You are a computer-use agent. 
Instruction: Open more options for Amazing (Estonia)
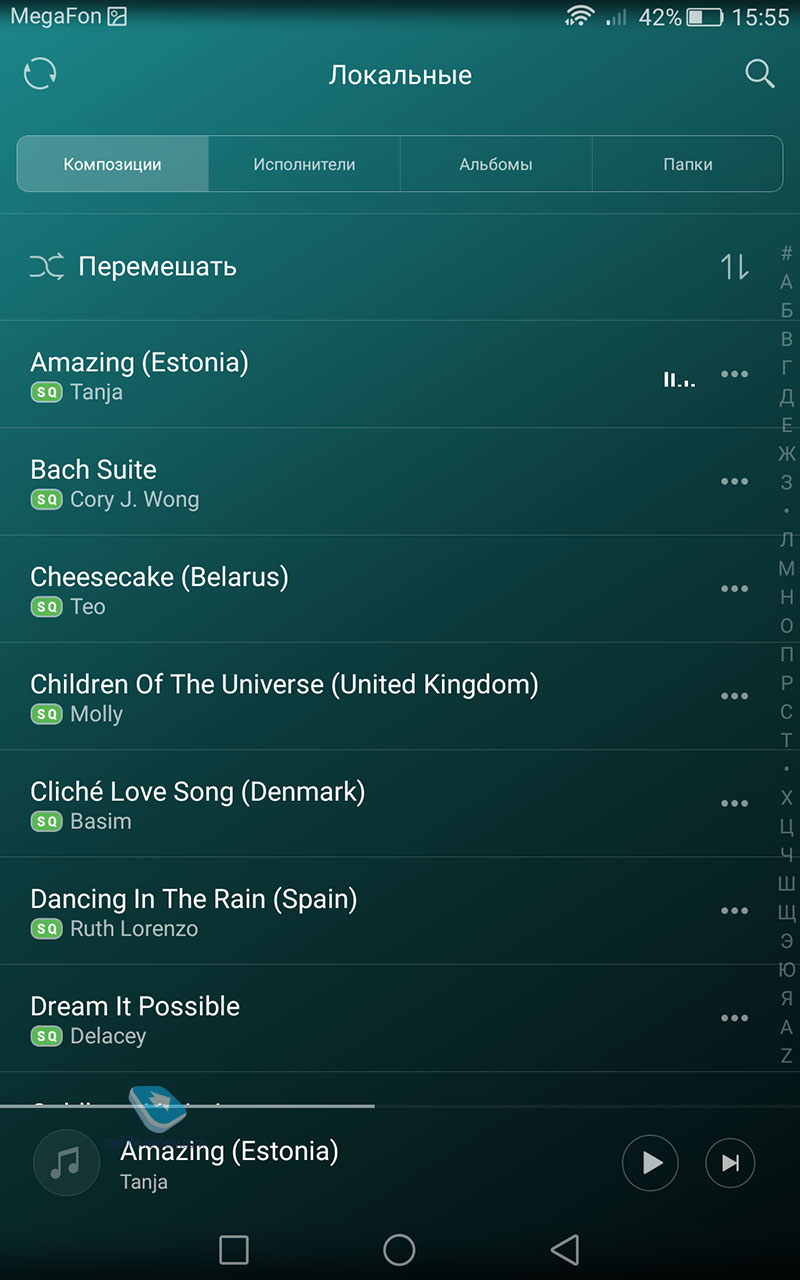[735, 374]
